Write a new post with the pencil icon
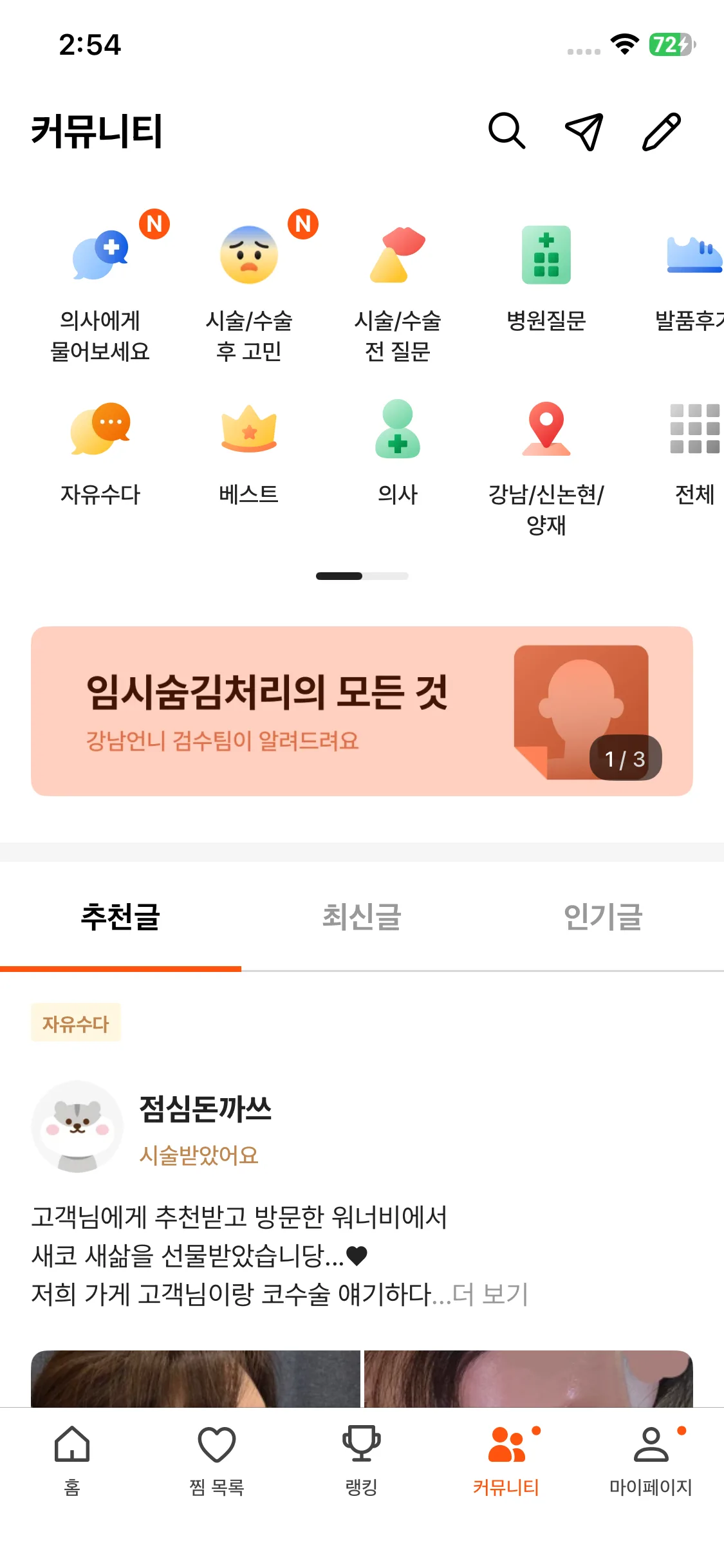The height and width of the screenshot is (1568, 724). click(661, 131)
